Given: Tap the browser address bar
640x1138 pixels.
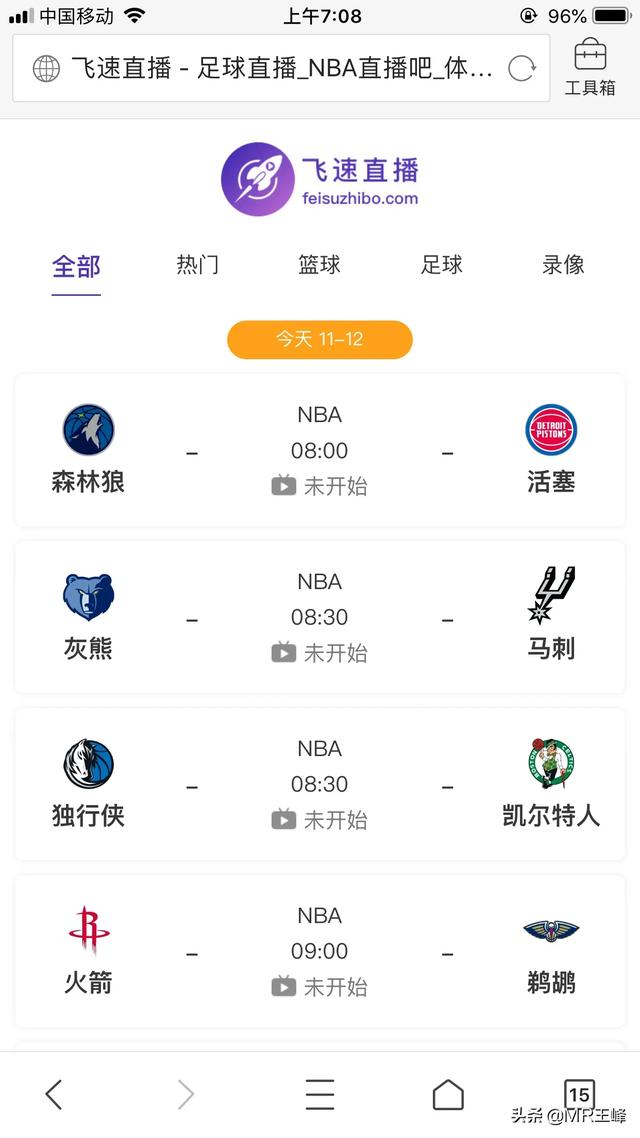Looking at the screenshot, I should [x=270, y=68].
